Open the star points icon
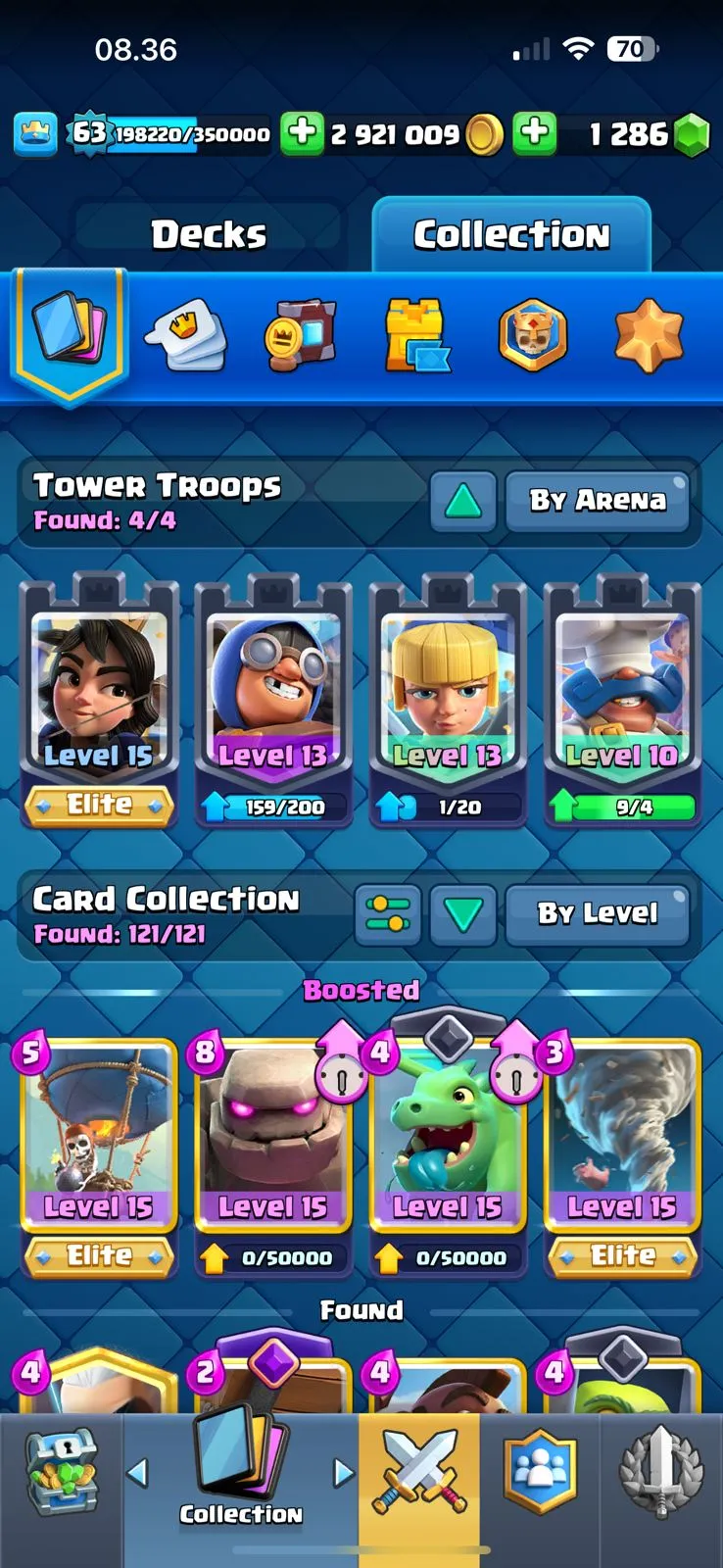Screen dimensions: 723x1568 coord(648,336)
